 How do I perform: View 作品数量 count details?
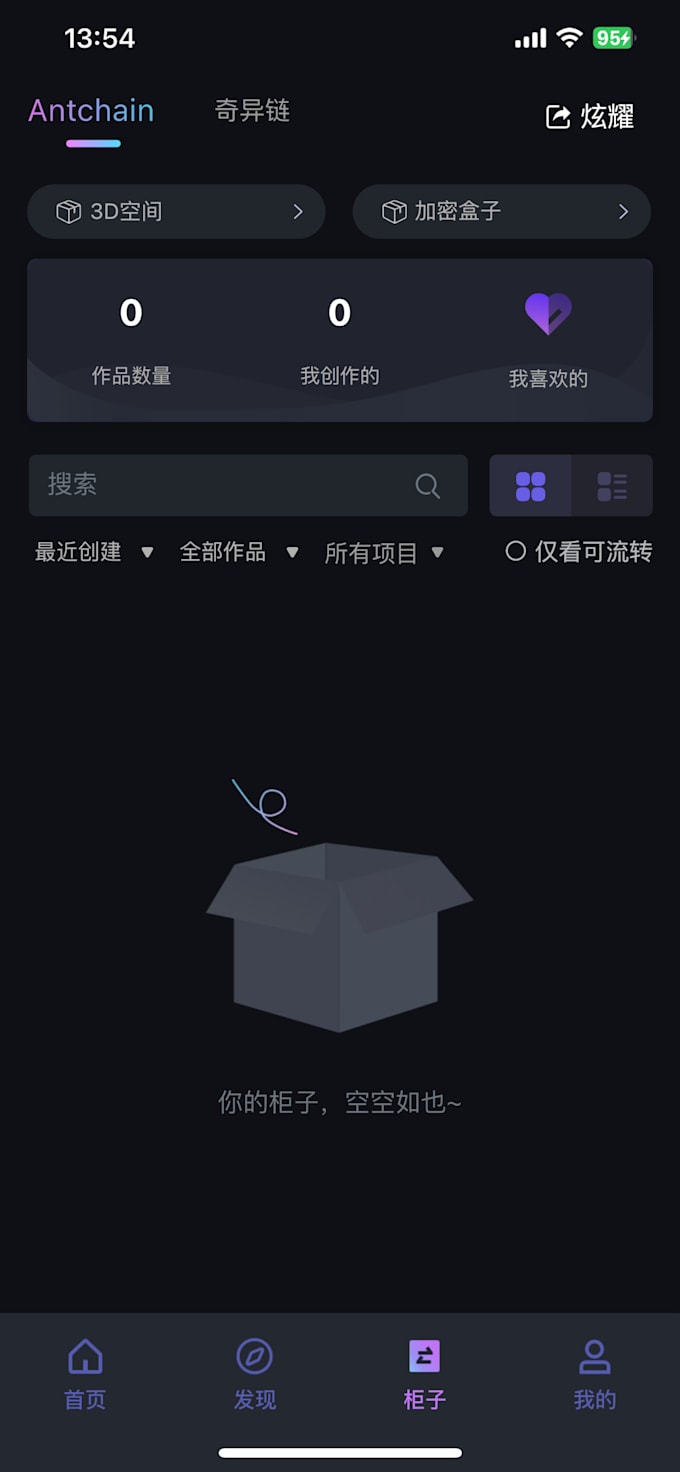[131, 340]
